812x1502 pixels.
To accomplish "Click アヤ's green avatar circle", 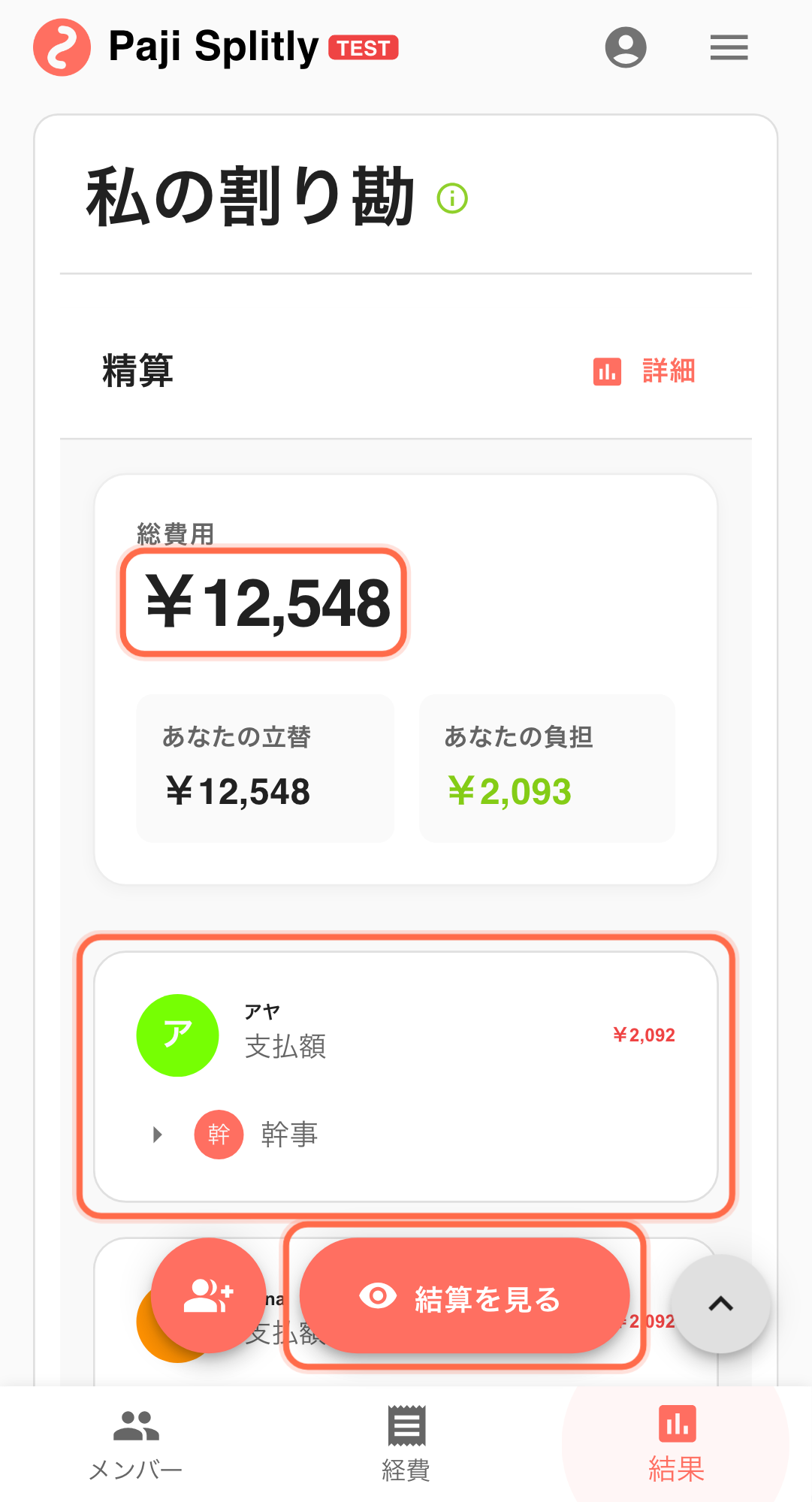I will point(177,1035).
